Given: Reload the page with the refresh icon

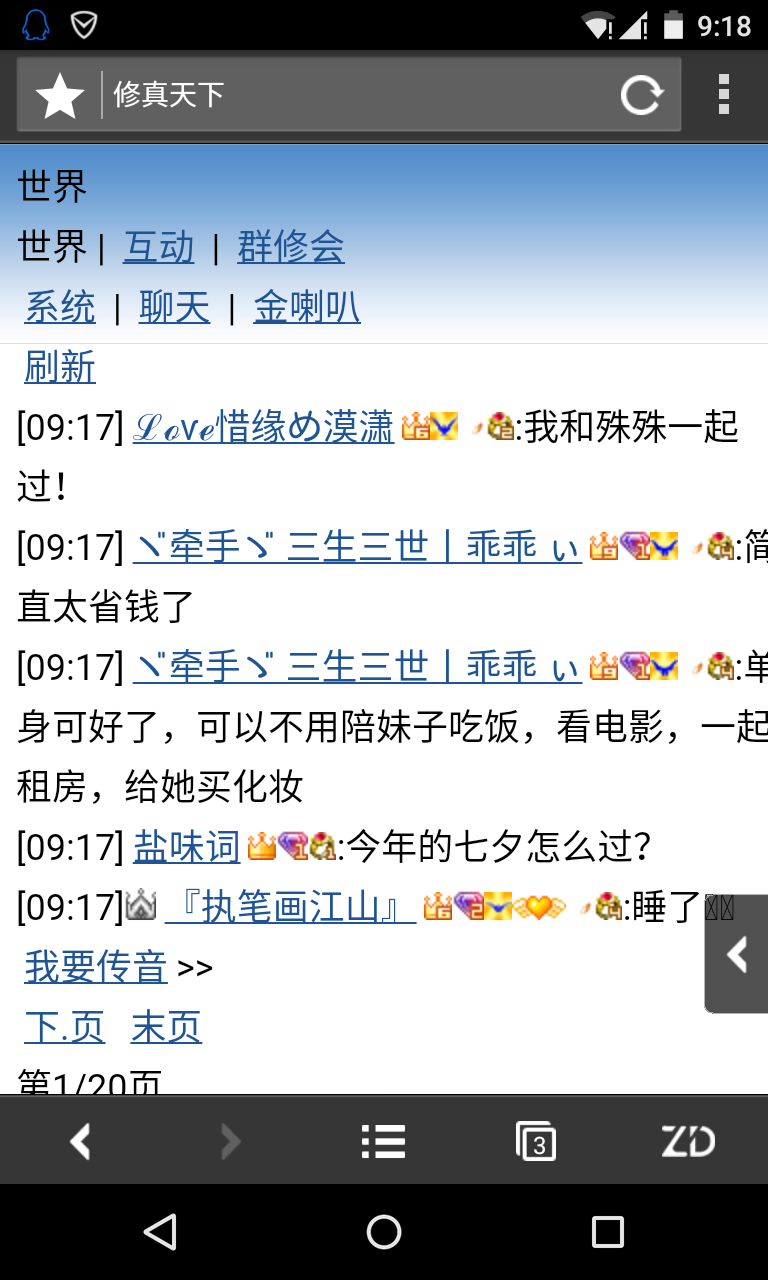Looking at the screenshot, I should click(641, 96).
